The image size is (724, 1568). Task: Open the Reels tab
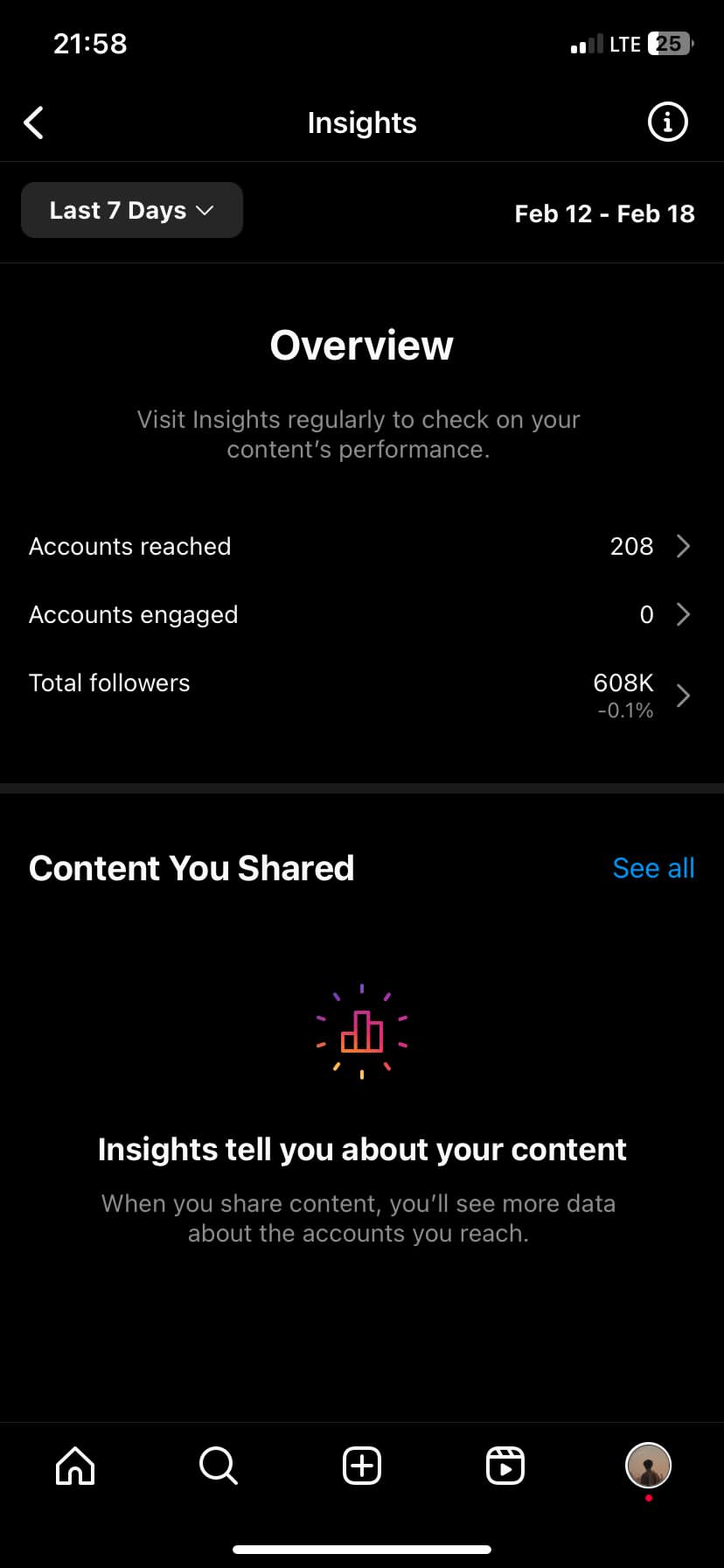(505, 1465)
